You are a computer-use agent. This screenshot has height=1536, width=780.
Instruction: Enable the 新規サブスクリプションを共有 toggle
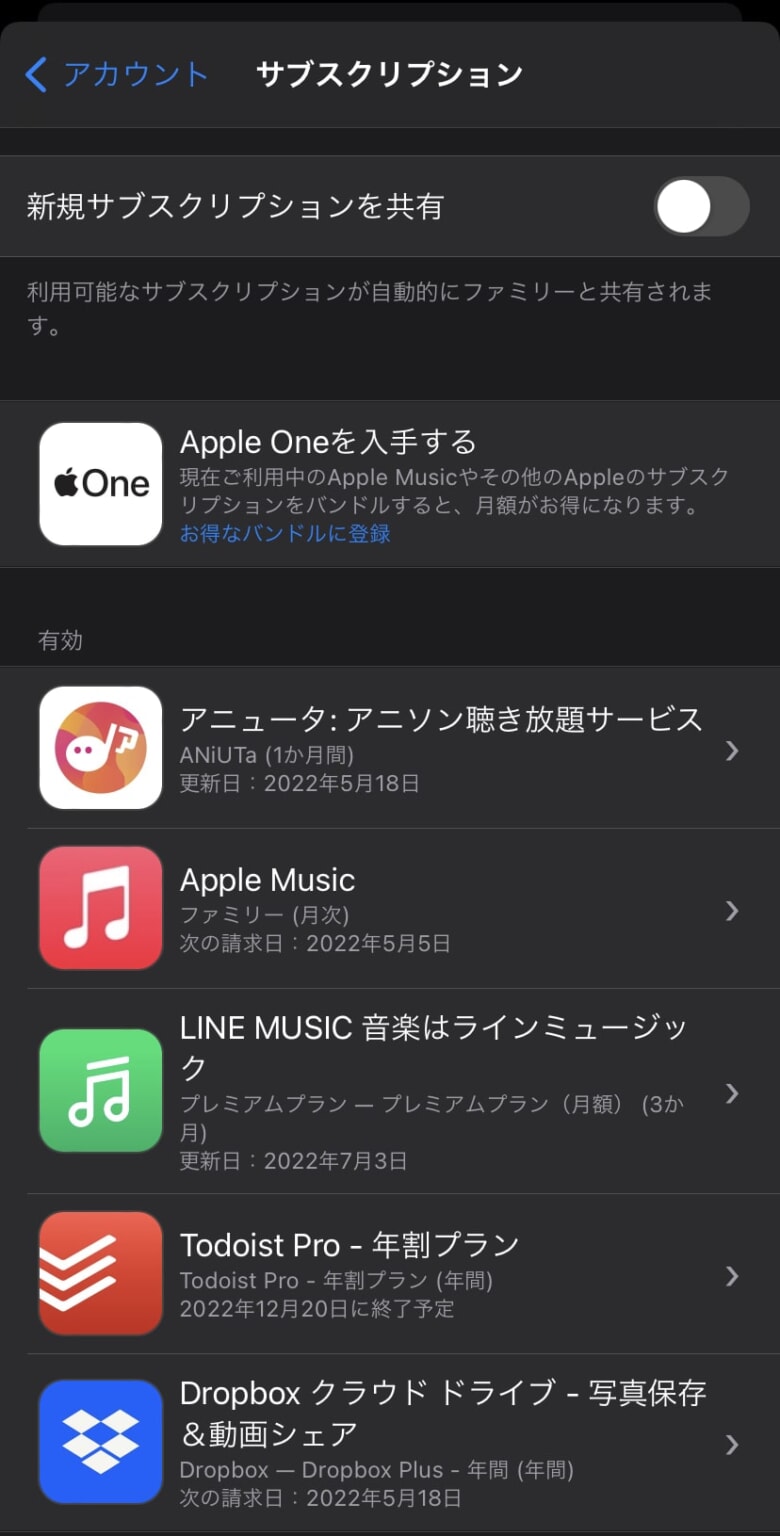tap(700, 206)
